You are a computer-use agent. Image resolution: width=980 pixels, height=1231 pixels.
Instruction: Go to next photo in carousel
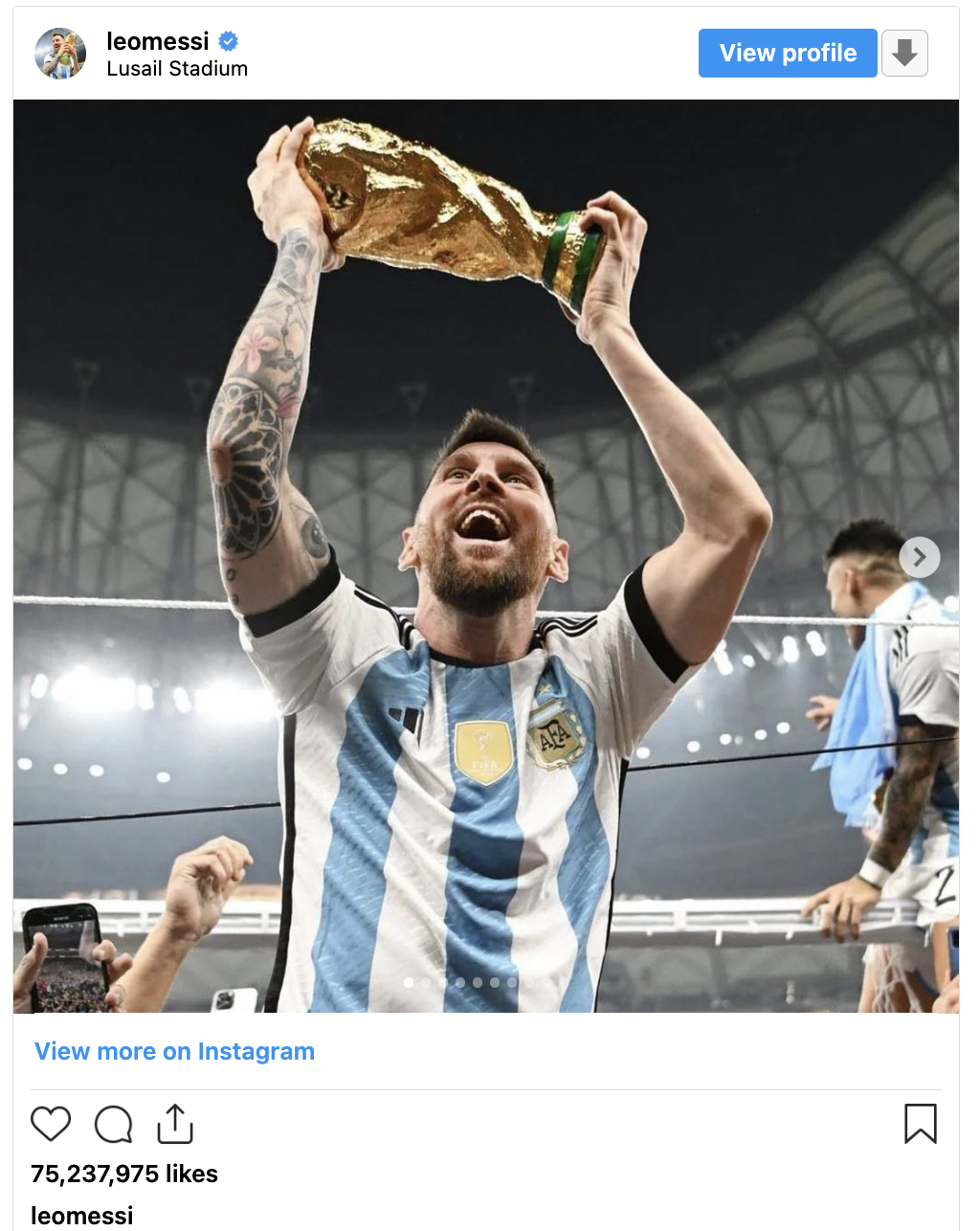pyautogui.click(x=919, y=556)
